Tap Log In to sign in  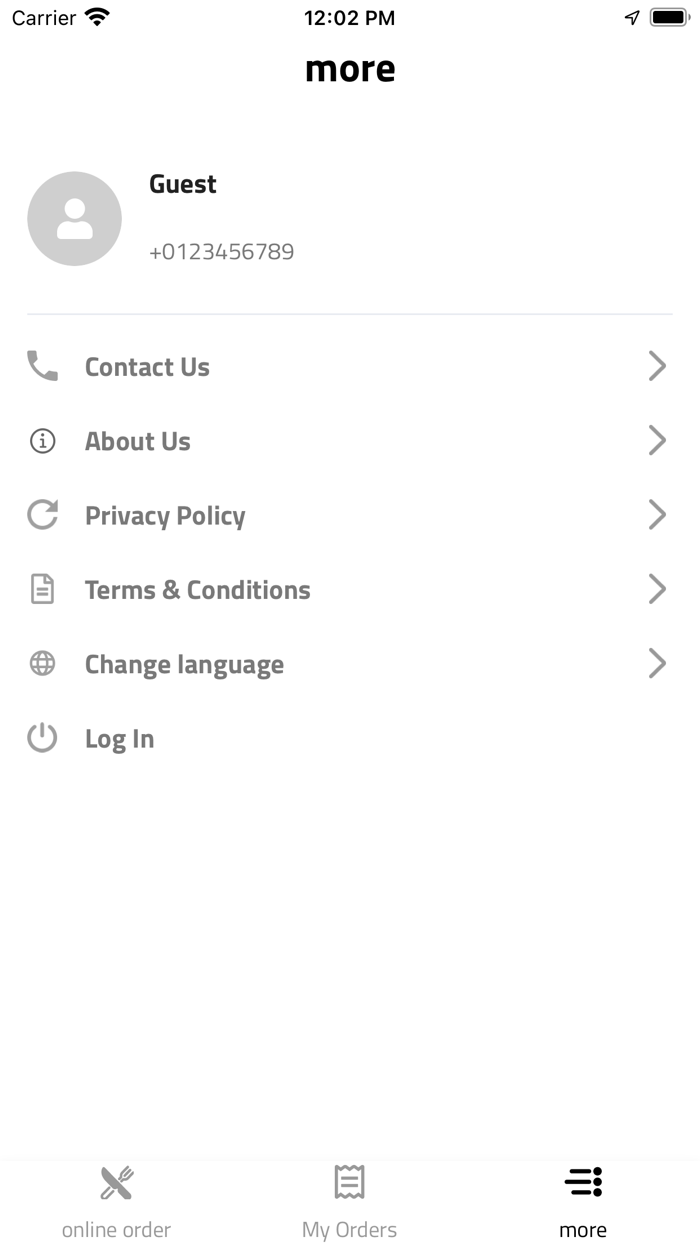119,739
